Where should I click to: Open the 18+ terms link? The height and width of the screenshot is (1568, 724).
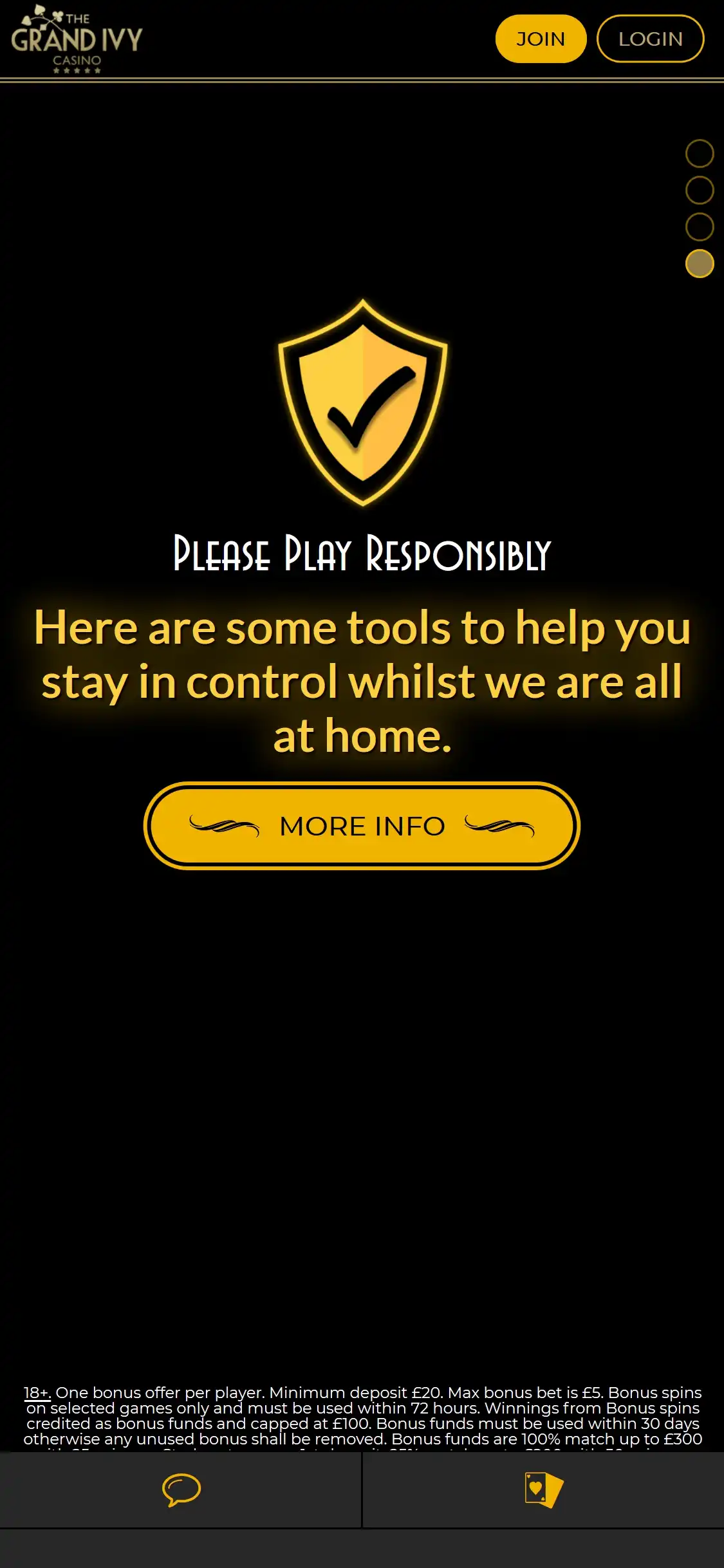(x=37, y=1392)
